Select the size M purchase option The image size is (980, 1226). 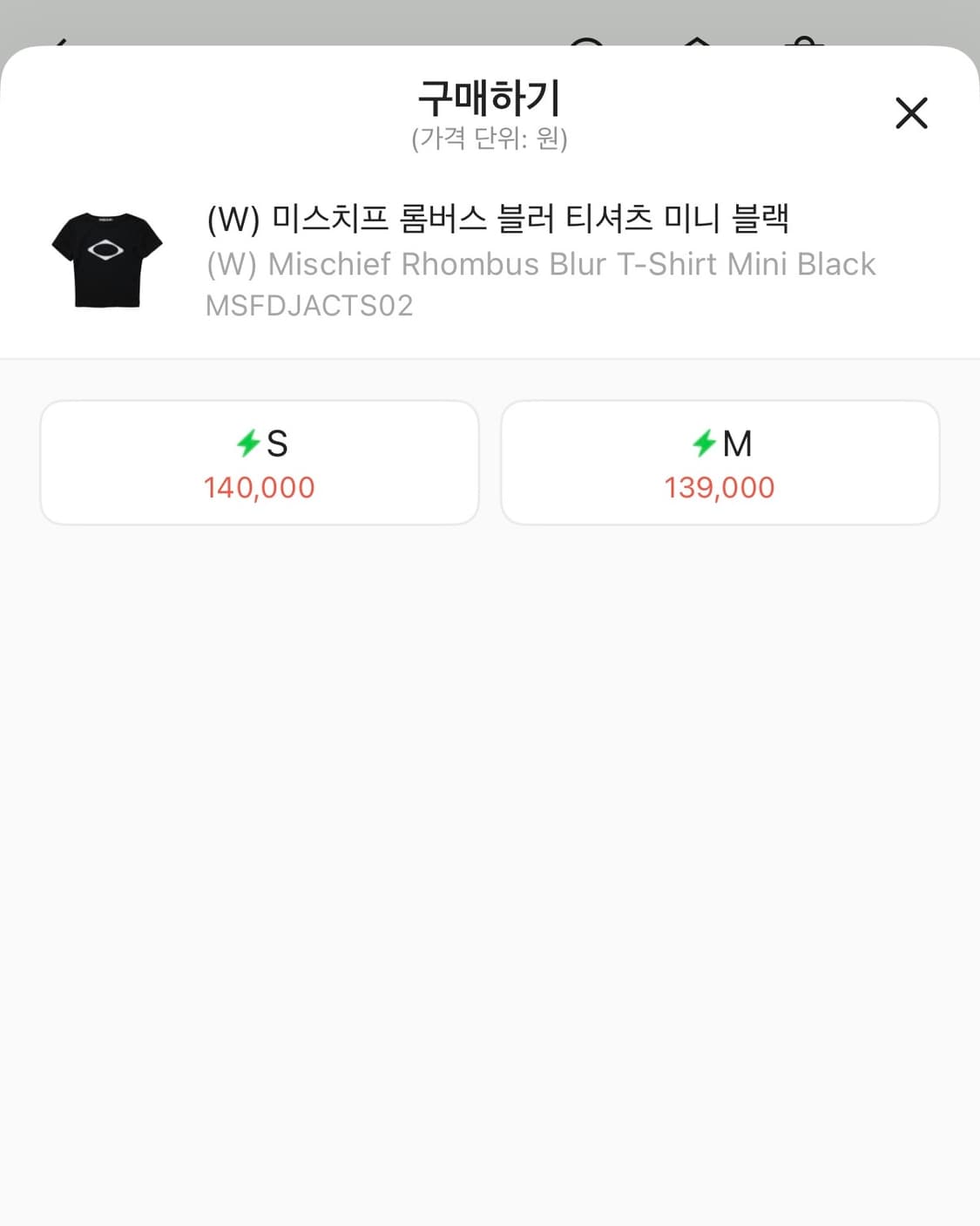click(x=720, y=462)
